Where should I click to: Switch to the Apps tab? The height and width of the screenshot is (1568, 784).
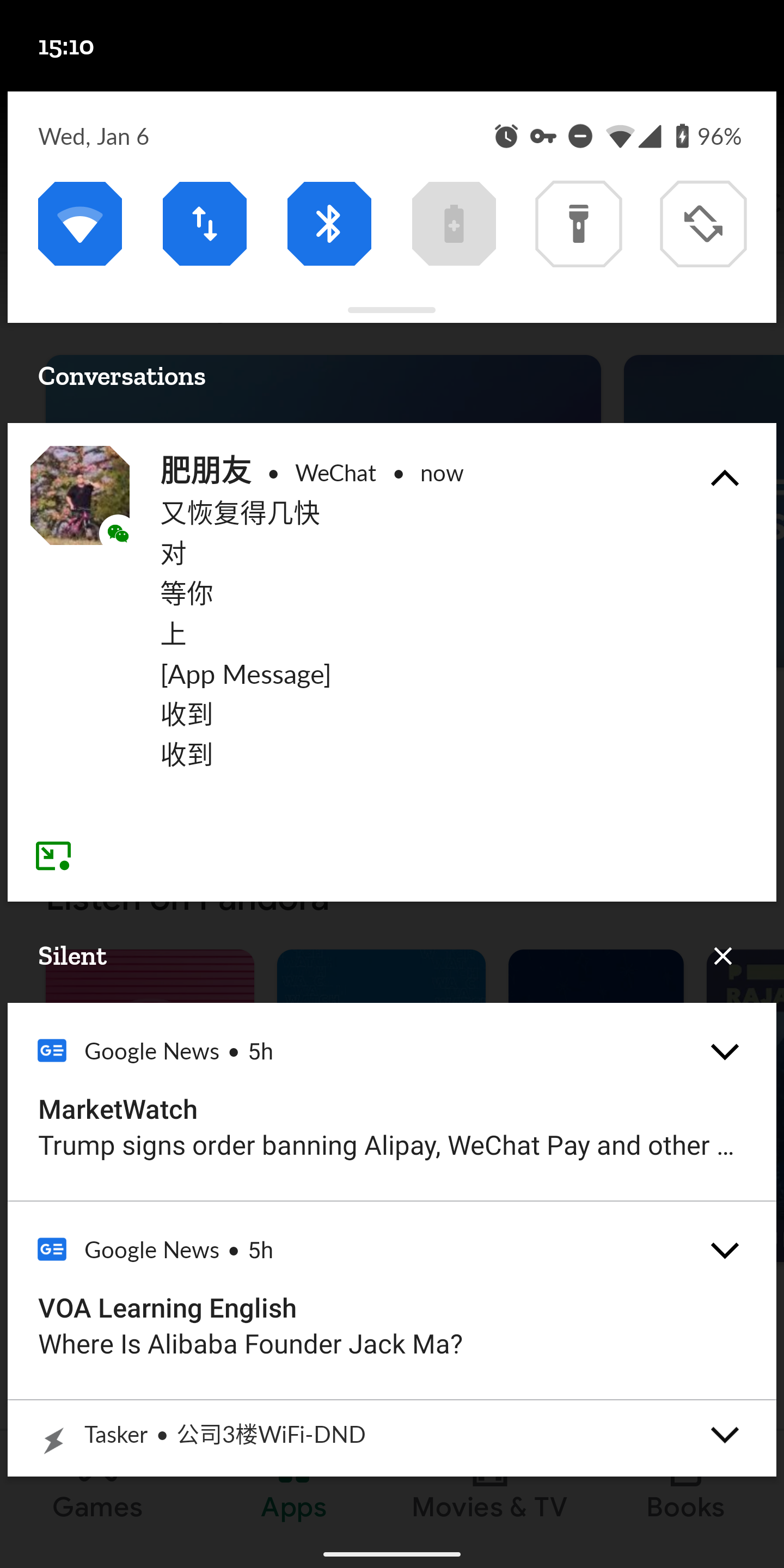[x=294, y=1507]
